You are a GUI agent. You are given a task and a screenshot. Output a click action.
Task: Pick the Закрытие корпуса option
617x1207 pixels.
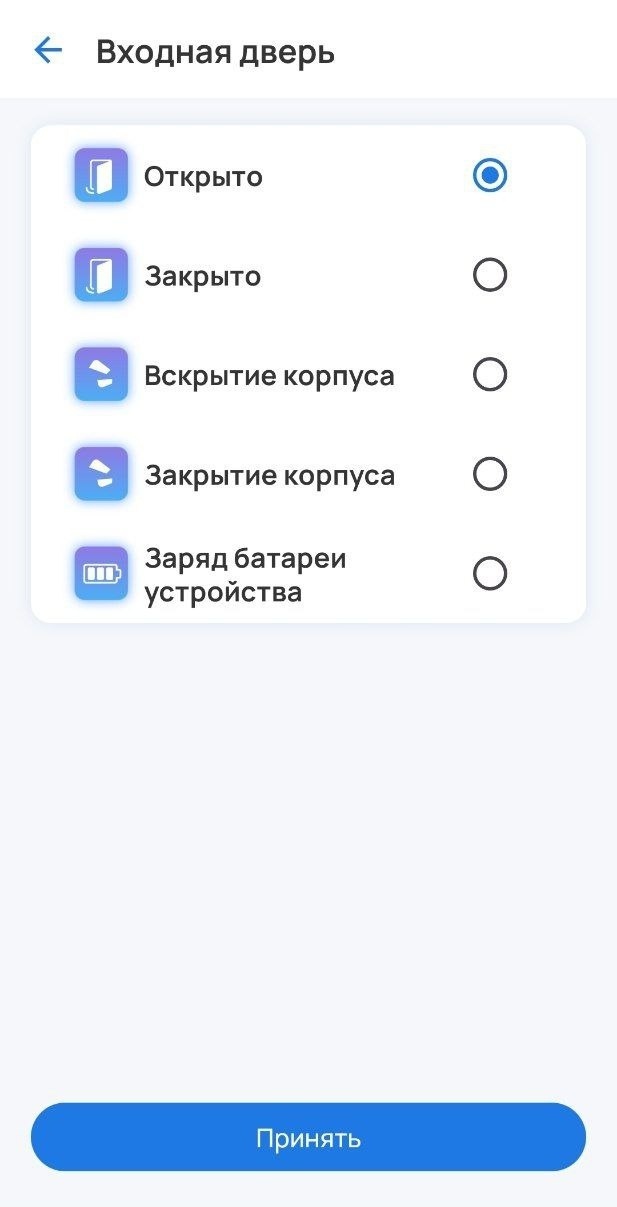(489, 474)
